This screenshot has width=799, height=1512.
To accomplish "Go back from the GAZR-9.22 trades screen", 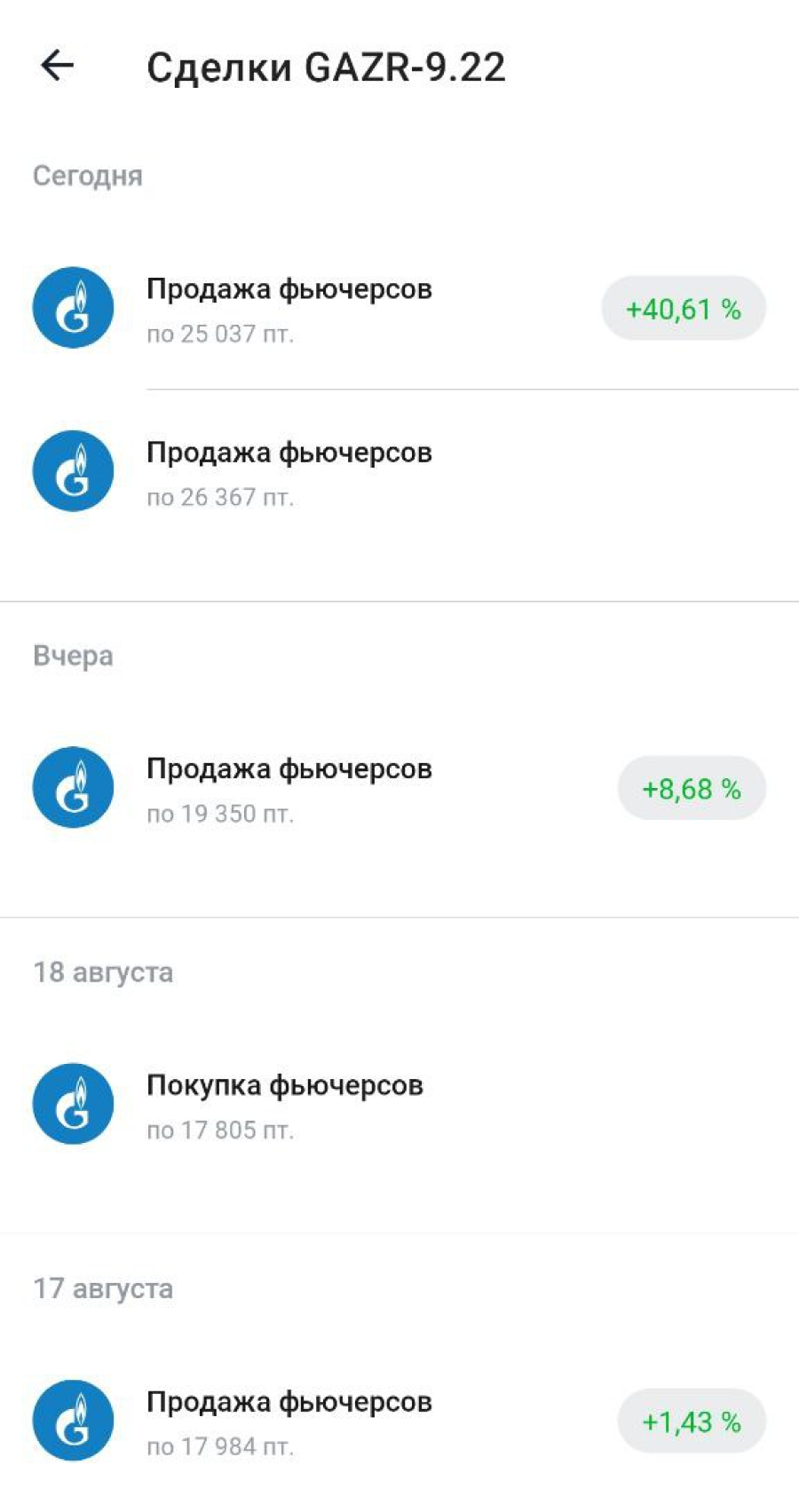I will pos(58,66).
